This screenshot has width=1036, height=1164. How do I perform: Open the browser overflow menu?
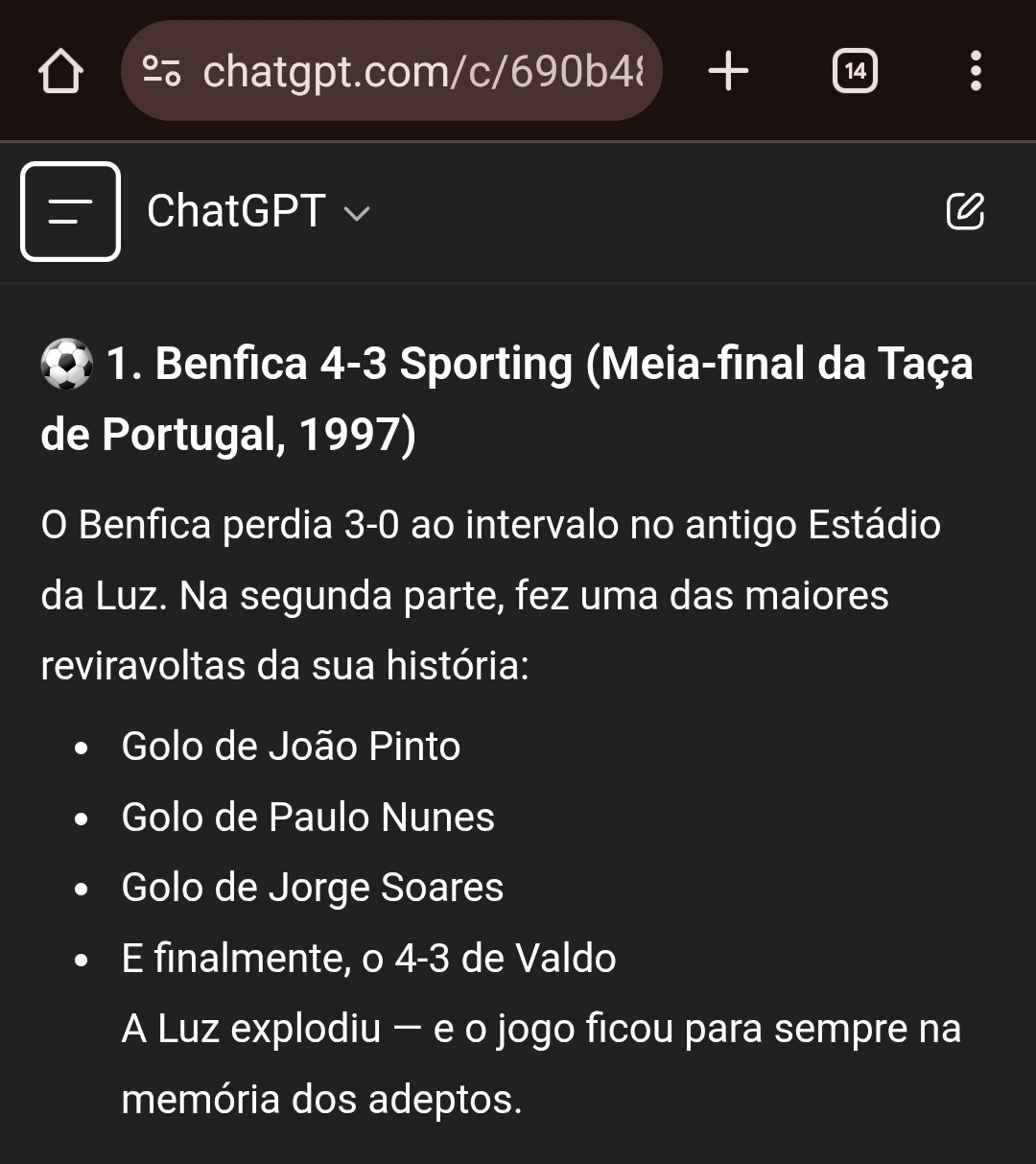tap(976, 71)
